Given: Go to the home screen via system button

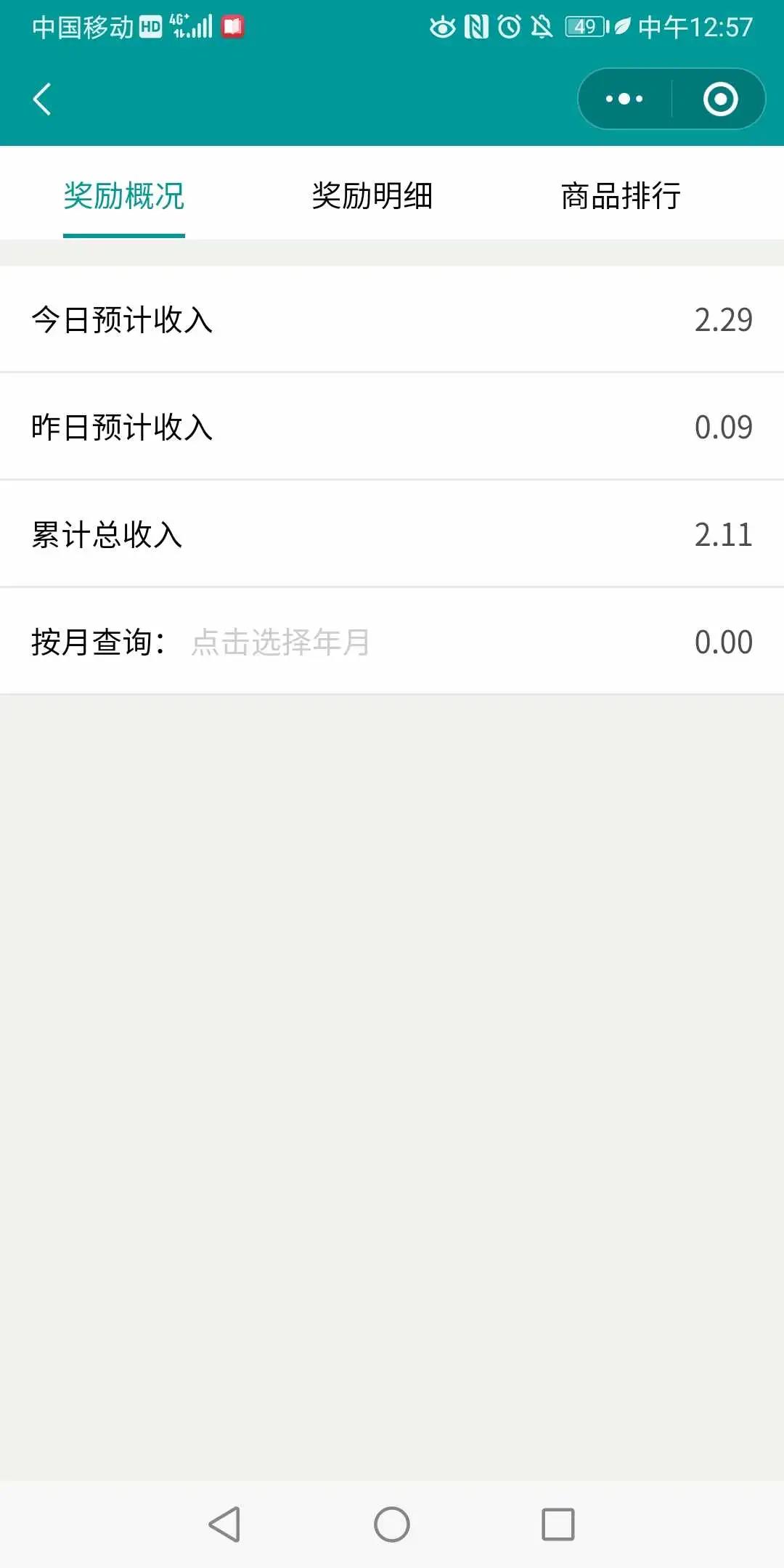Looking at the screenshot, I should pyautogui.click(x=392, y=1524).
